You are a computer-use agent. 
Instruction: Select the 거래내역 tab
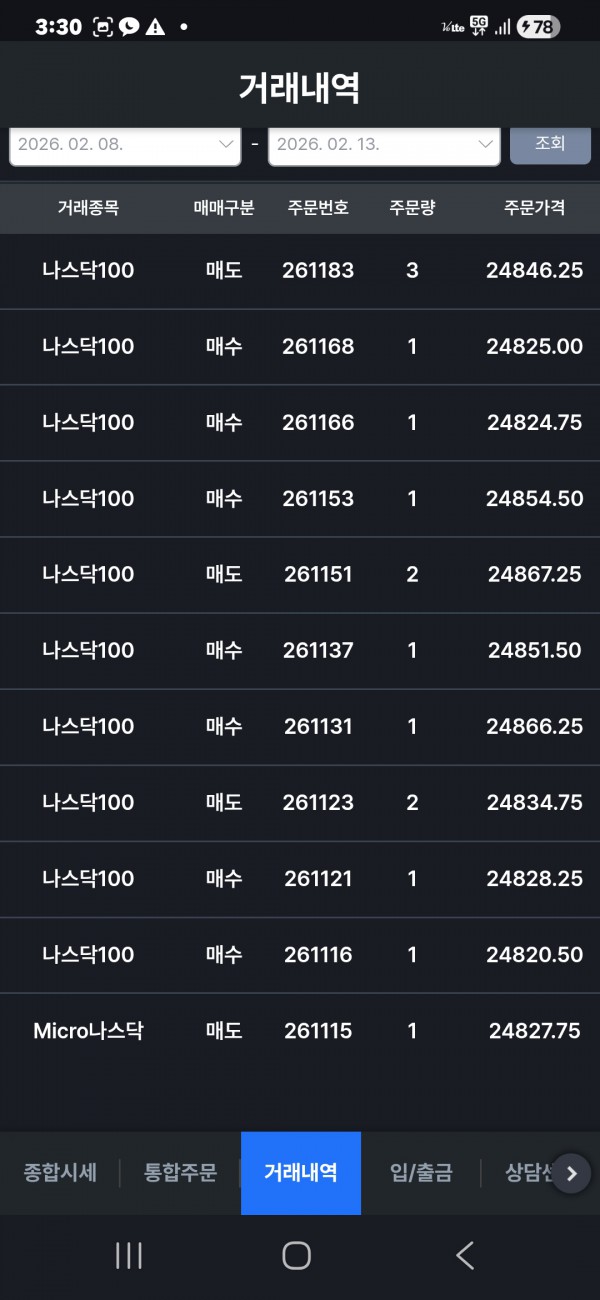click(x=301, y=1173)
